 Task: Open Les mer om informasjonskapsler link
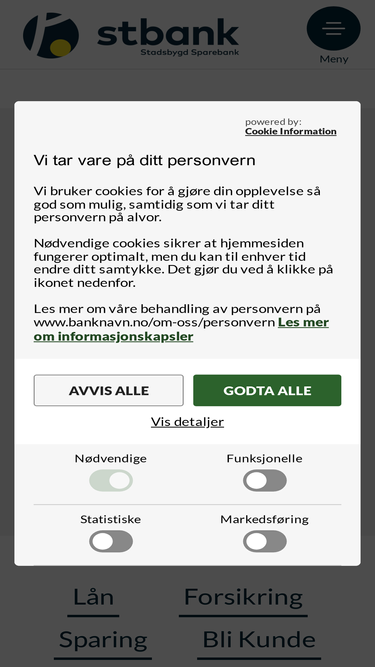point(181,329)
